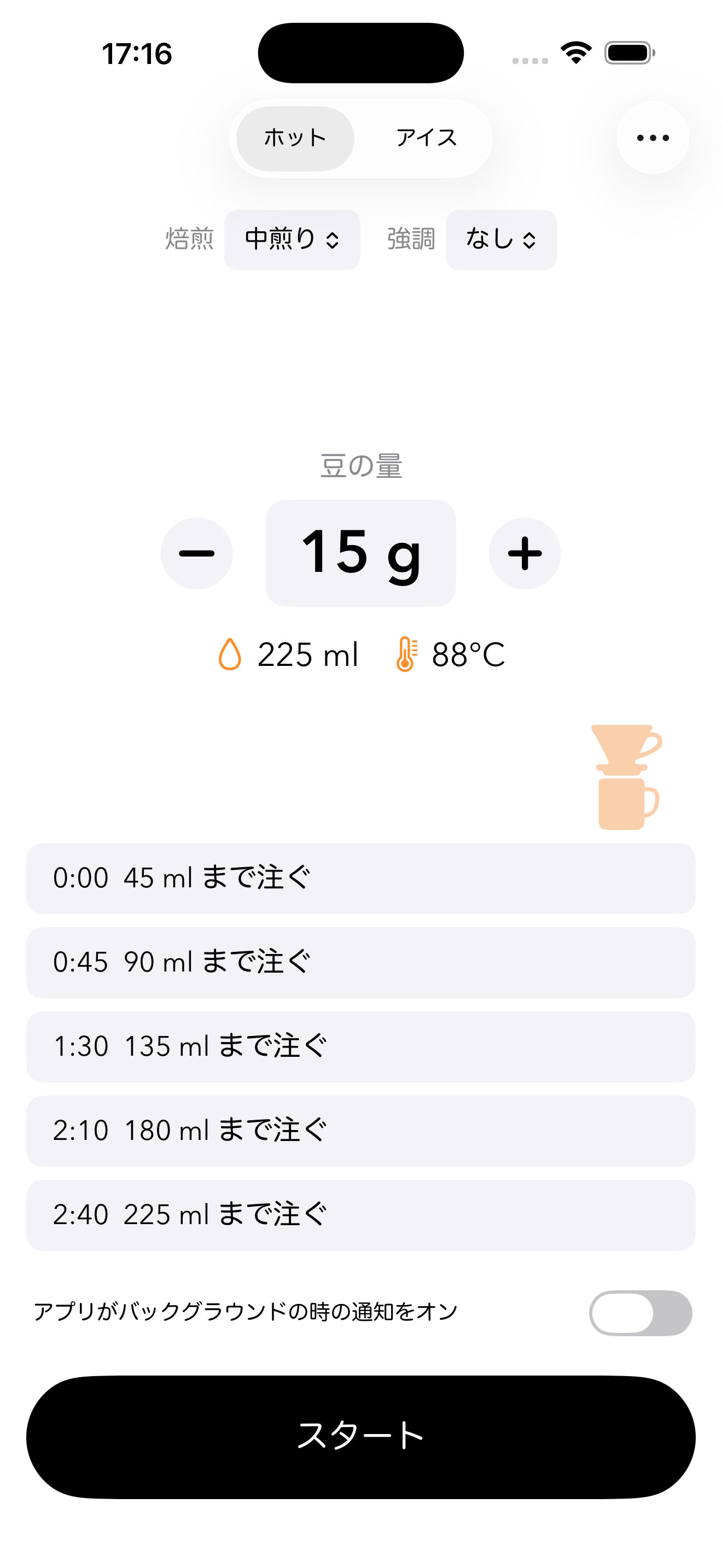Open the 強調 emphasis dropdown showing なし
Viewport: 722px width, 1568px height.
pyautogui.click(x=500, y=239)
